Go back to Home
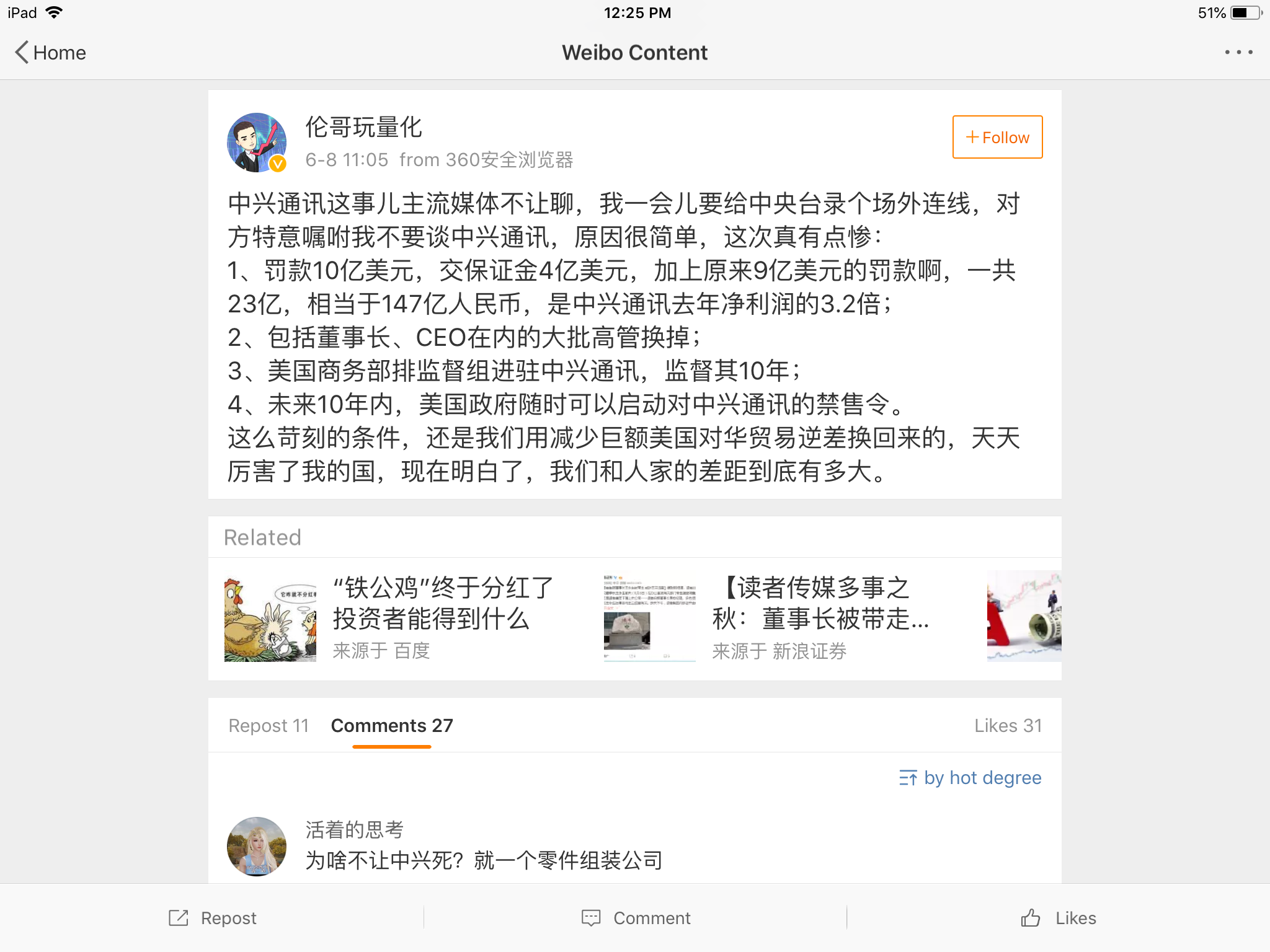1270x952 pixels. 51,53
